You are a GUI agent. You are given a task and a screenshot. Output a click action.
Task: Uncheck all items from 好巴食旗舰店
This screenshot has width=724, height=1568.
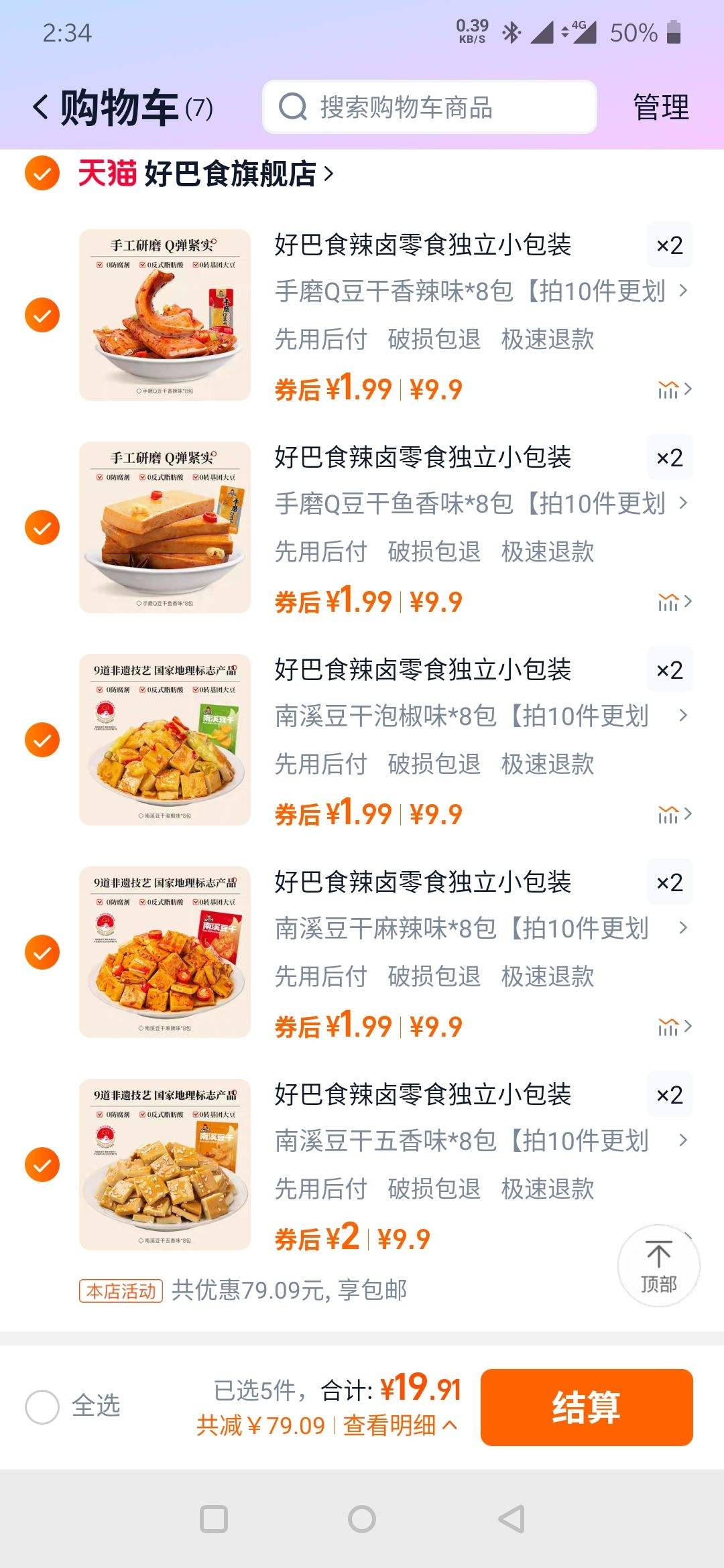(x=42, y=174)
